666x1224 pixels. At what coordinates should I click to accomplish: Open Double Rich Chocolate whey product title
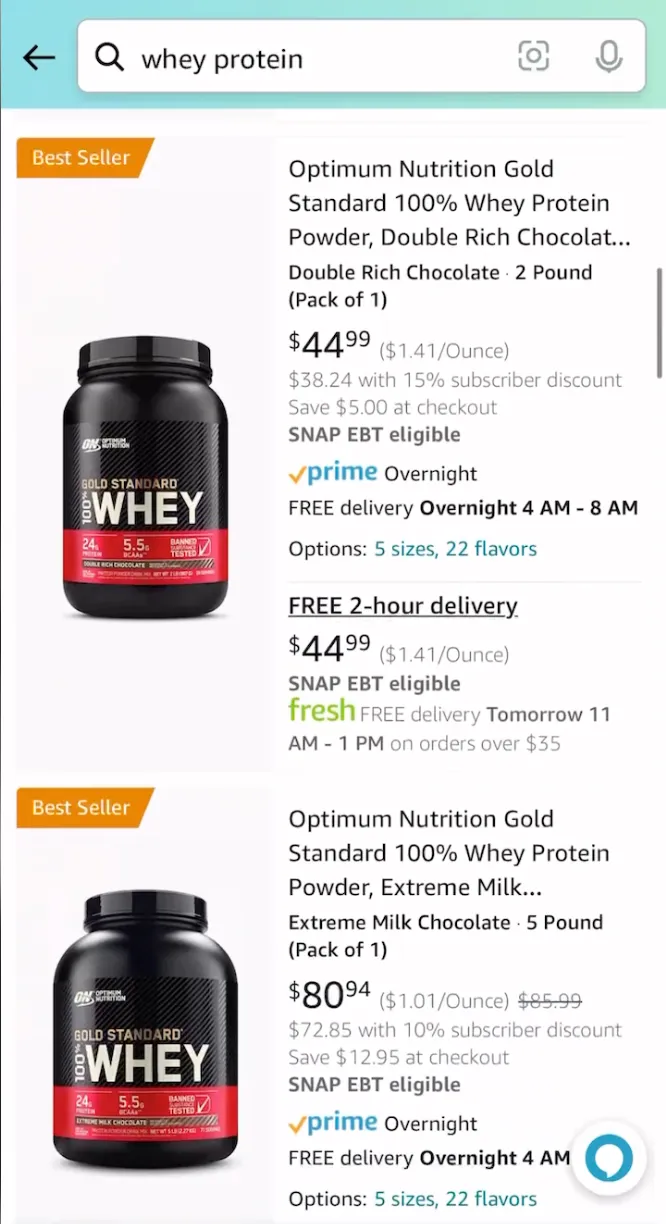(459, 203)
